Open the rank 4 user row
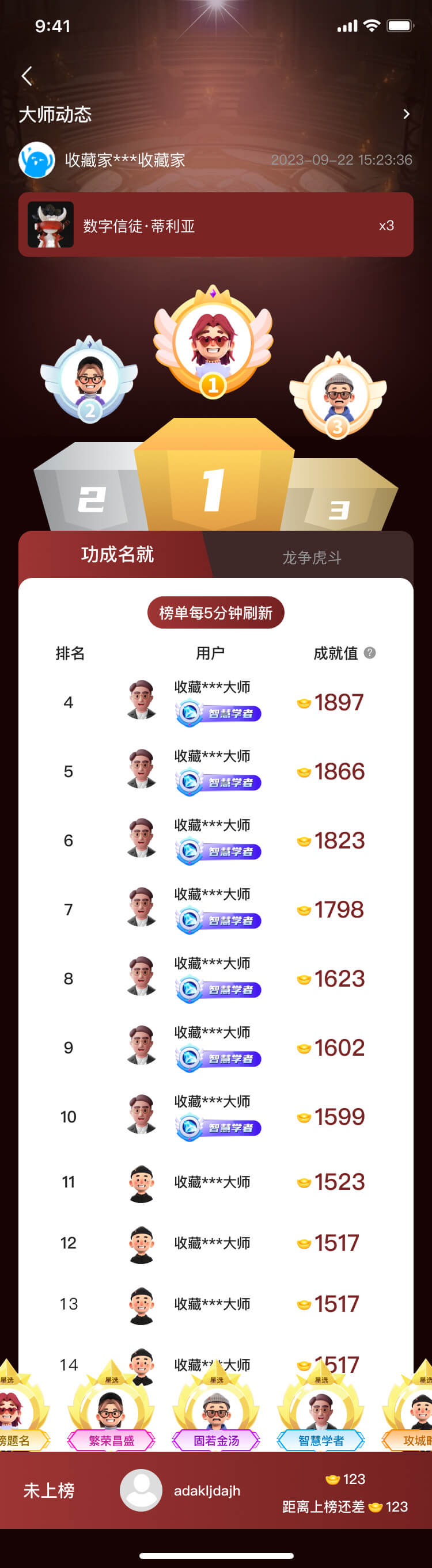The height and width of the screenshot is (1568, 432). [215, 702]
